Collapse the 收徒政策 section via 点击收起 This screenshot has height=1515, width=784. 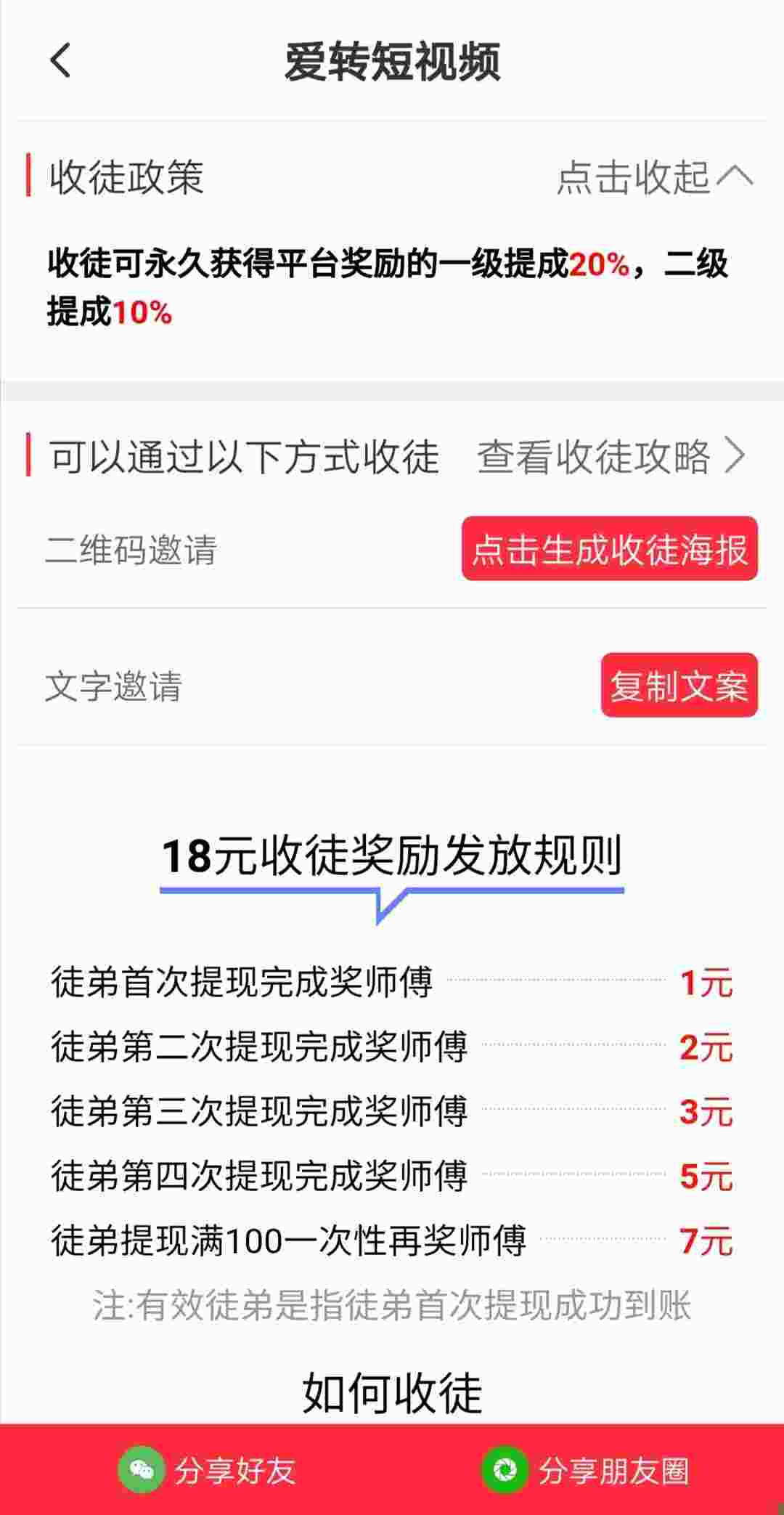656,177
